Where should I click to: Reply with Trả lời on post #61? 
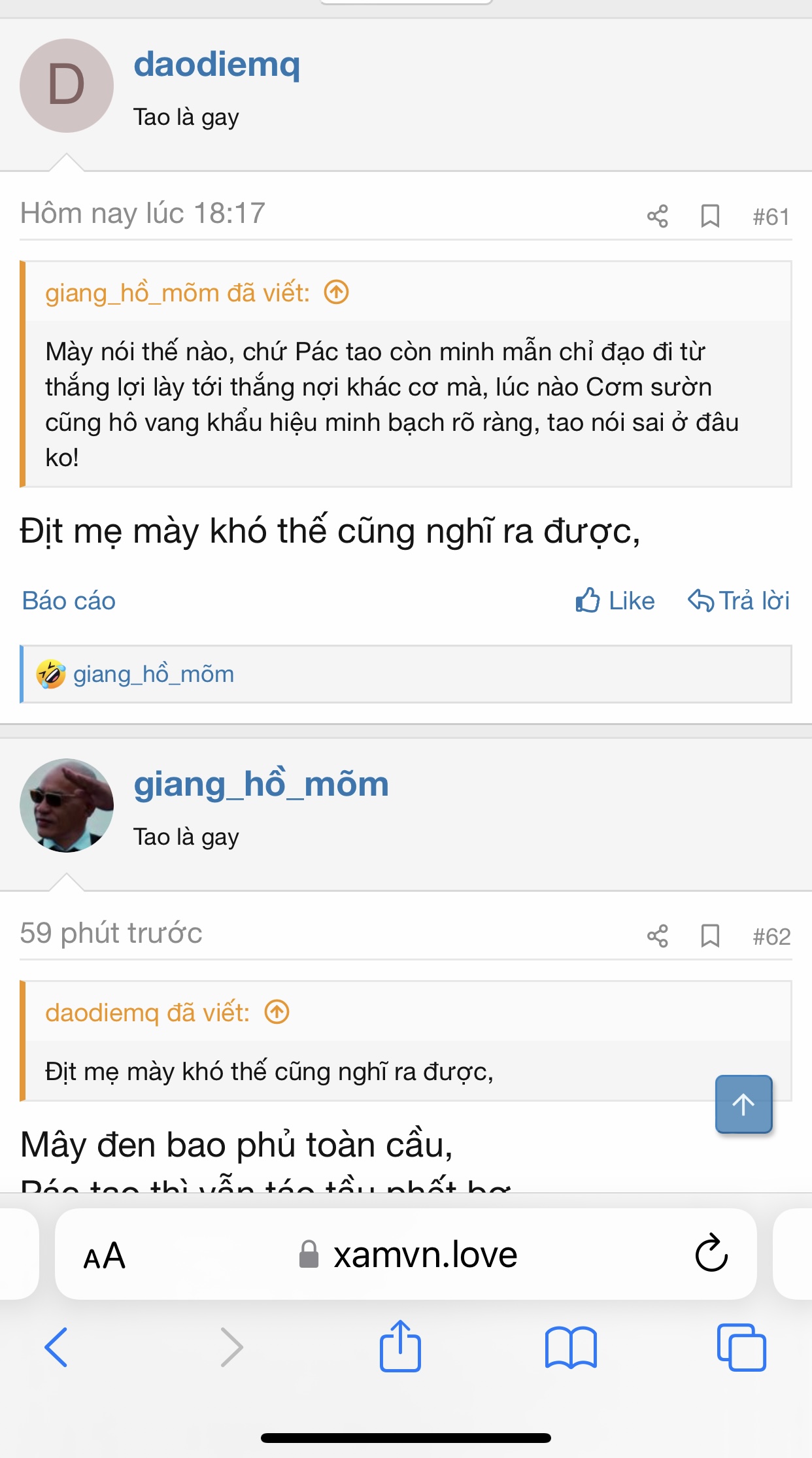tap(739, 600)
